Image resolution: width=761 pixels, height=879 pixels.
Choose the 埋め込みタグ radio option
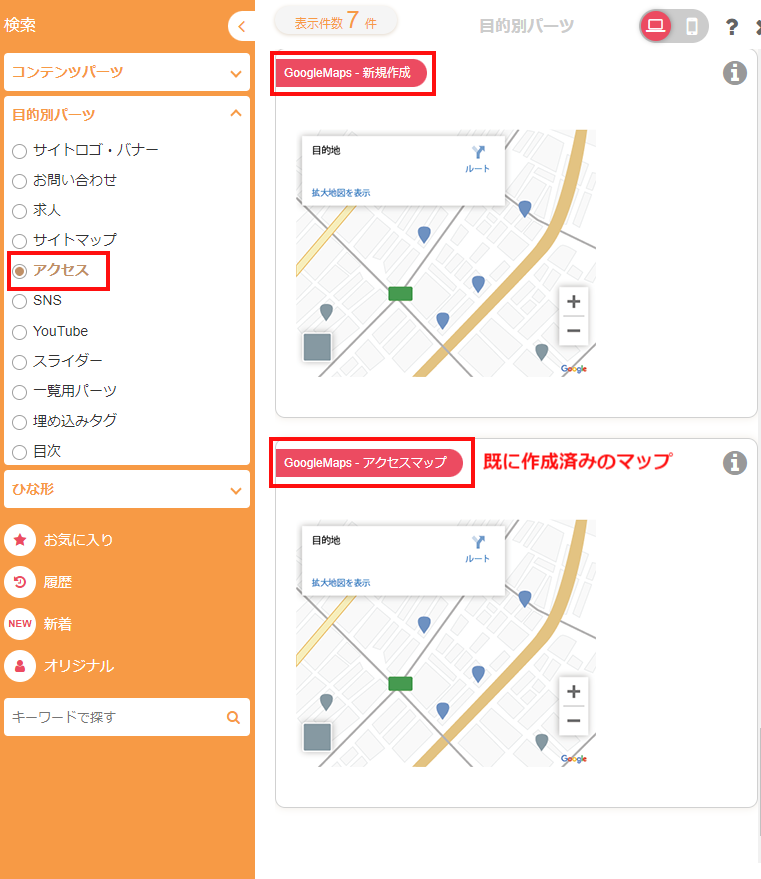pyautogui.click(x=20, y=421)
